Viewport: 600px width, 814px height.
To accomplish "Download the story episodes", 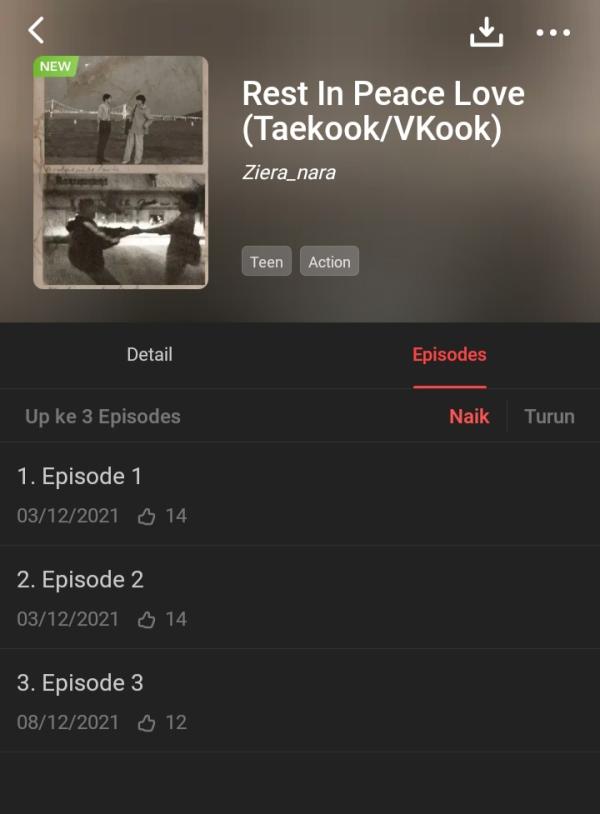I will pyautogui.click(x=486, y=32).
